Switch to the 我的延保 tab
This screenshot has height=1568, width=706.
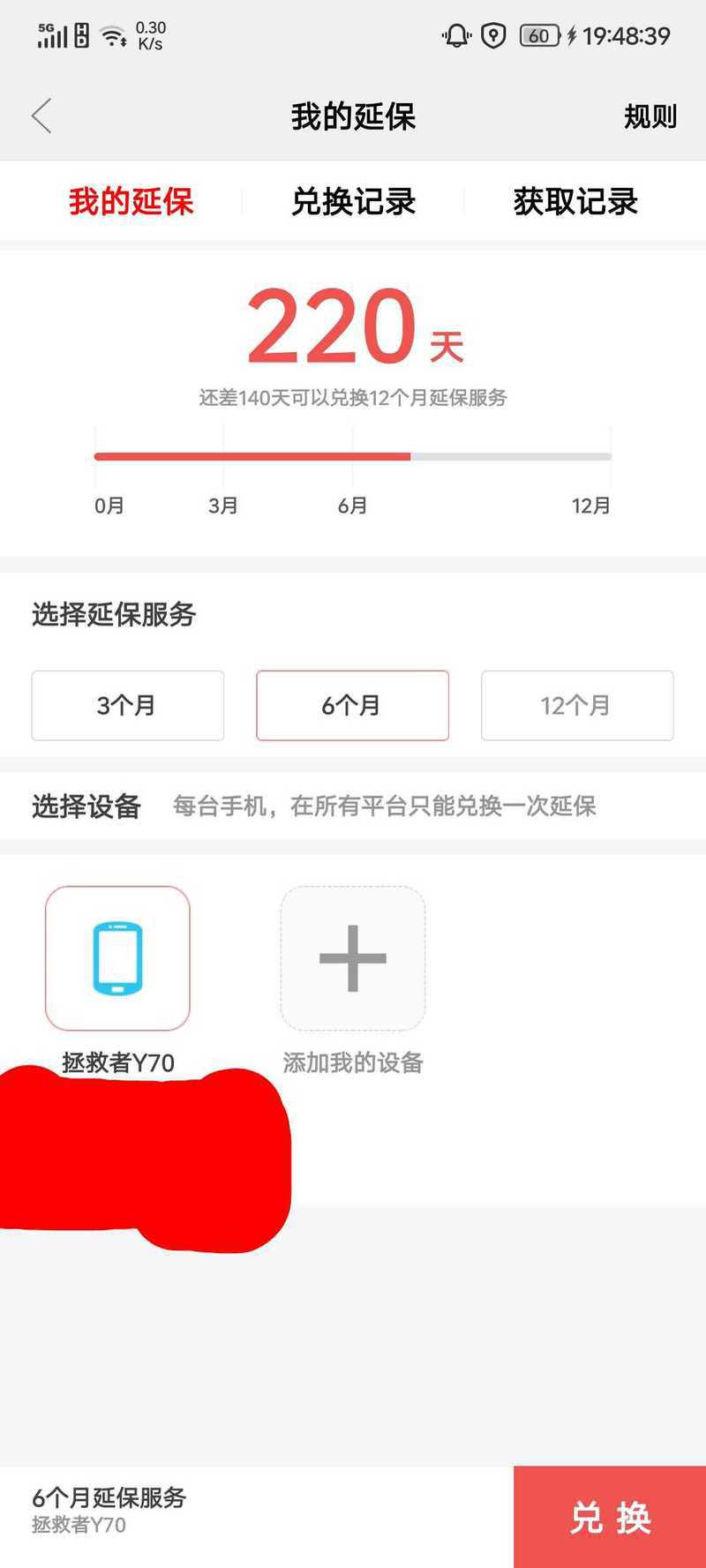131,201
